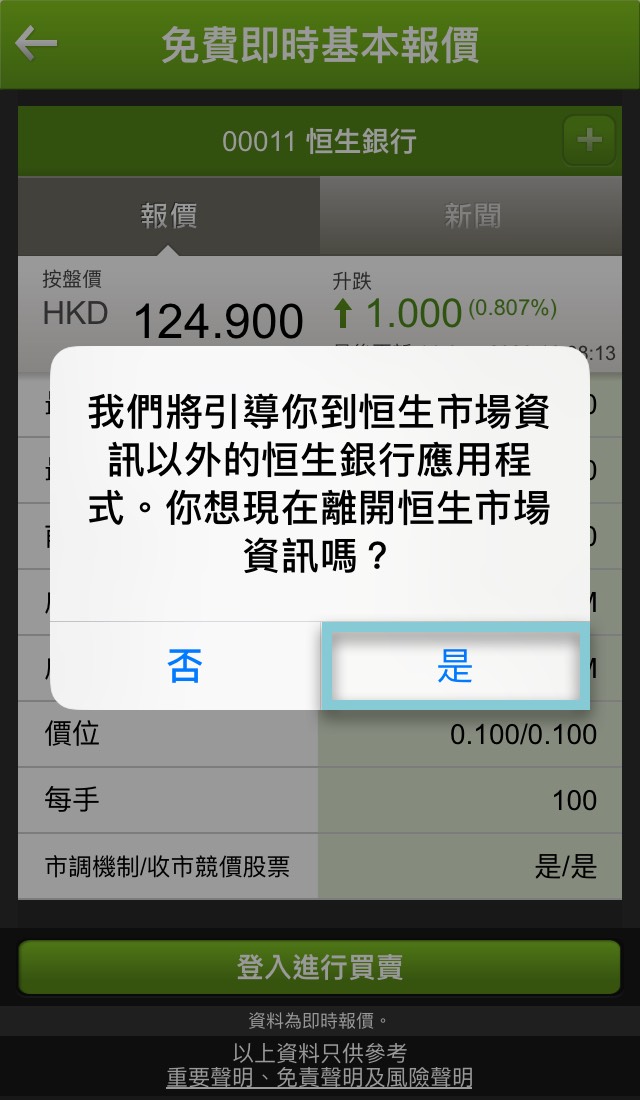The image size is (640, 1100).
Task: Go back with the arrow icon
Action: coord(36,43)
